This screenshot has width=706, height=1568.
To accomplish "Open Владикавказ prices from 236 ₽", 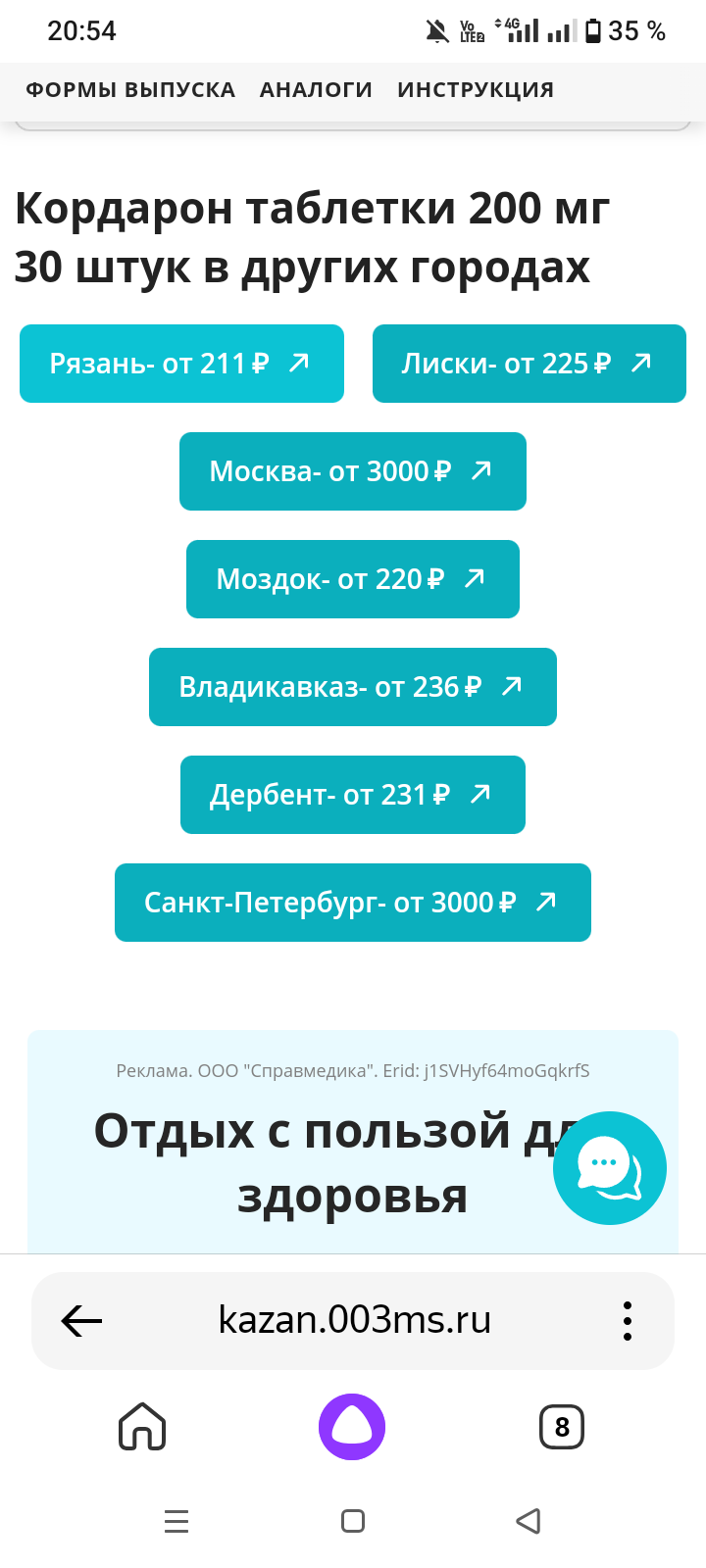I will (352, 687).
